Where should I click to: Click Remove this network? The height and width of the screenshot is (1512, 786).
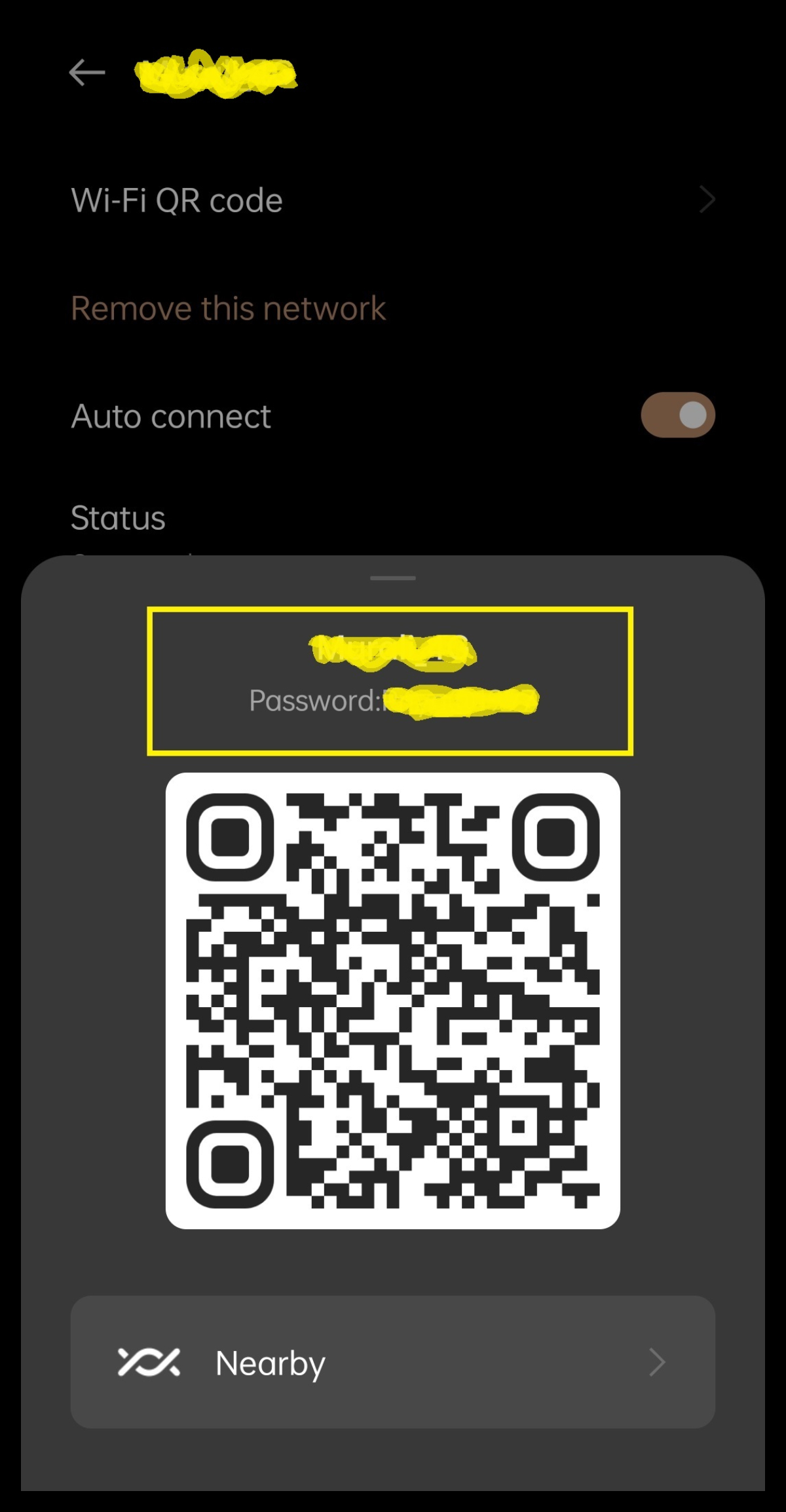tap(228, 308)
